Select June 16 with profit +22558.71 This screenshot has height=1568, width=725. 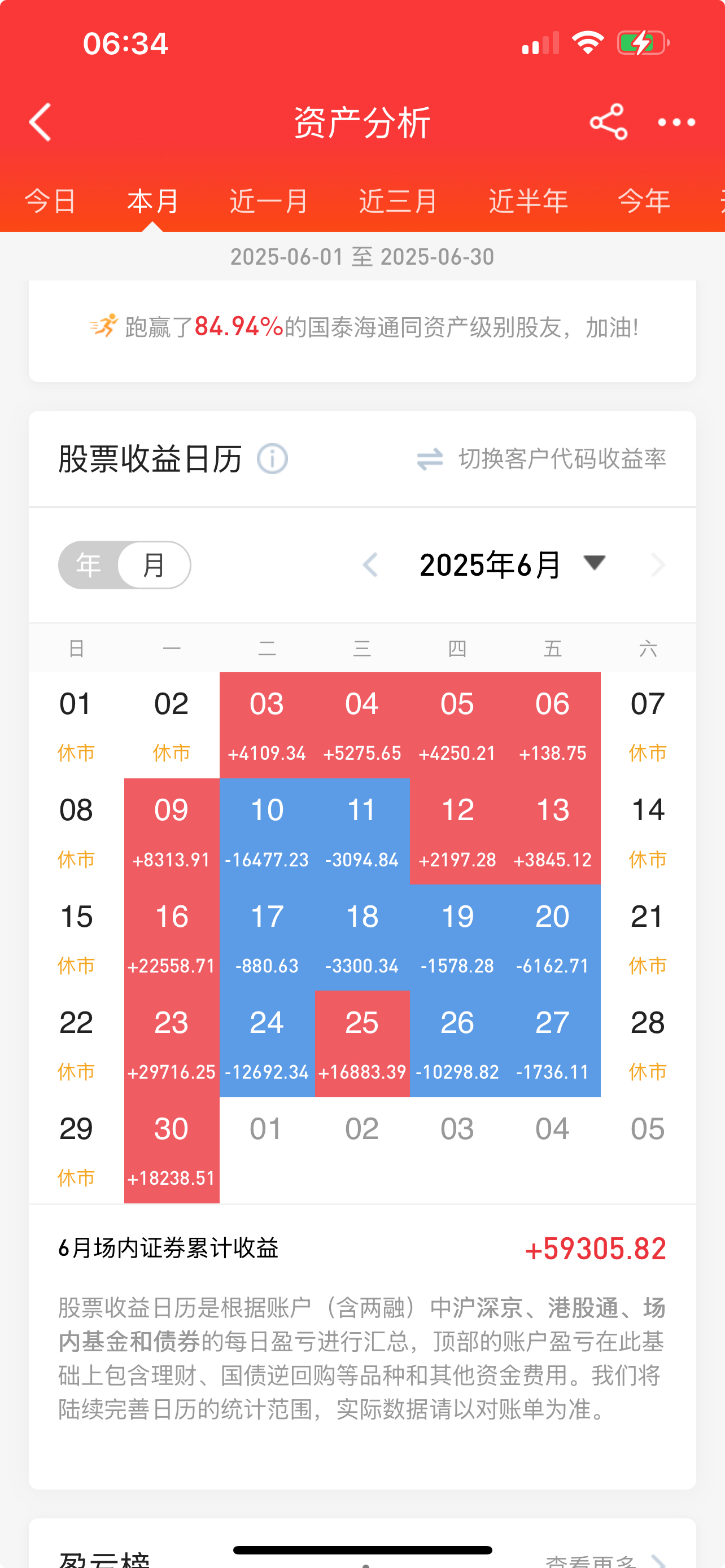point(171,938)
